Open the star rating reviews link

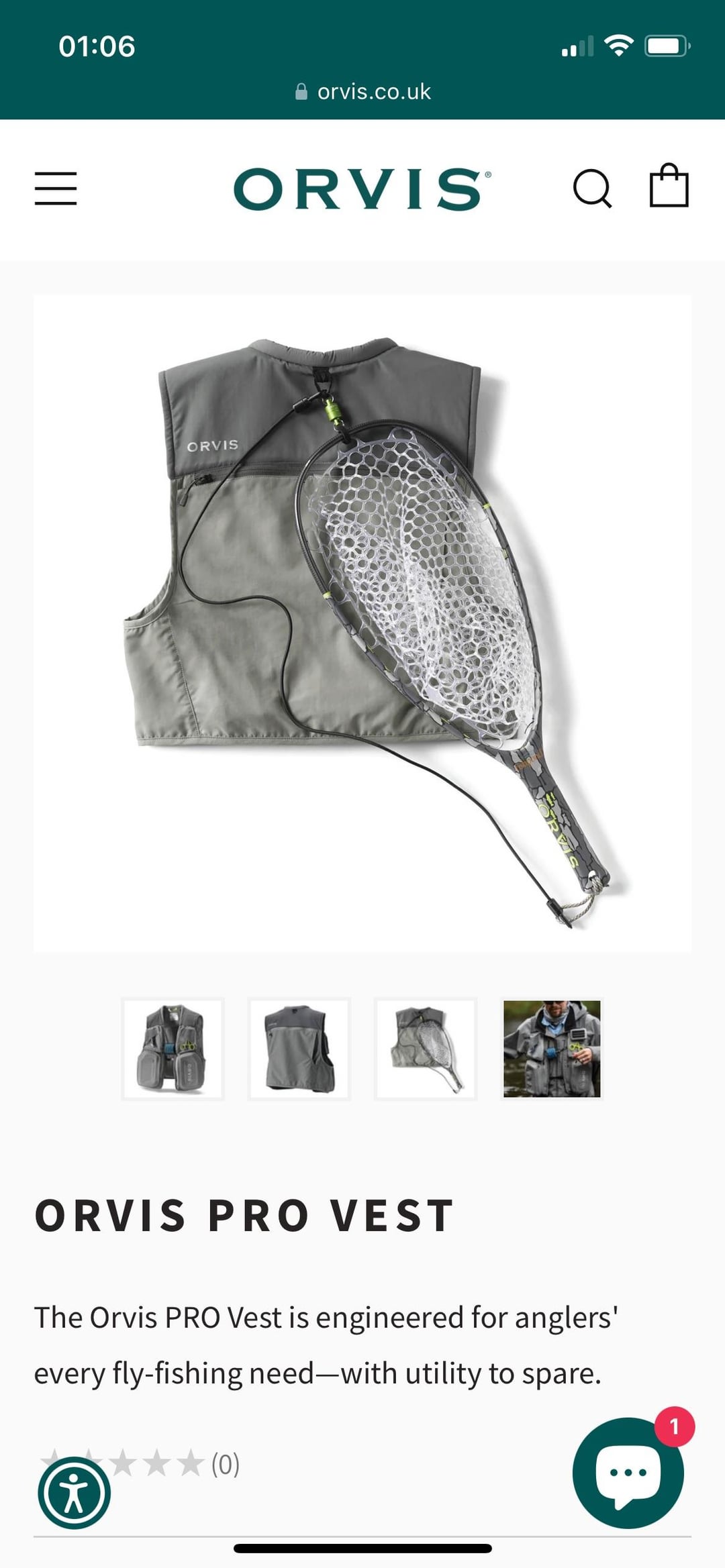[168, 1464]
